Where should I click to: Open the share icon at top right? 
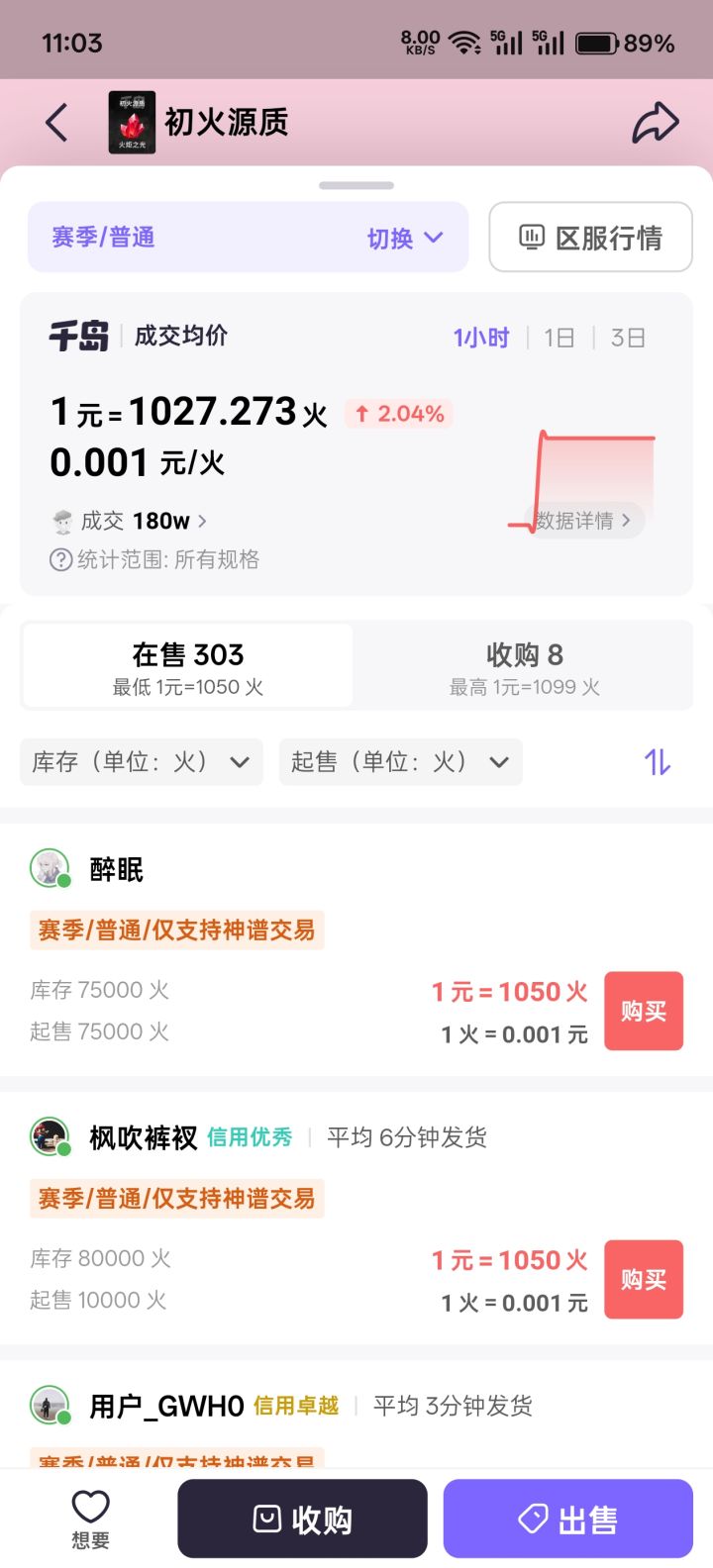(655, 121)
